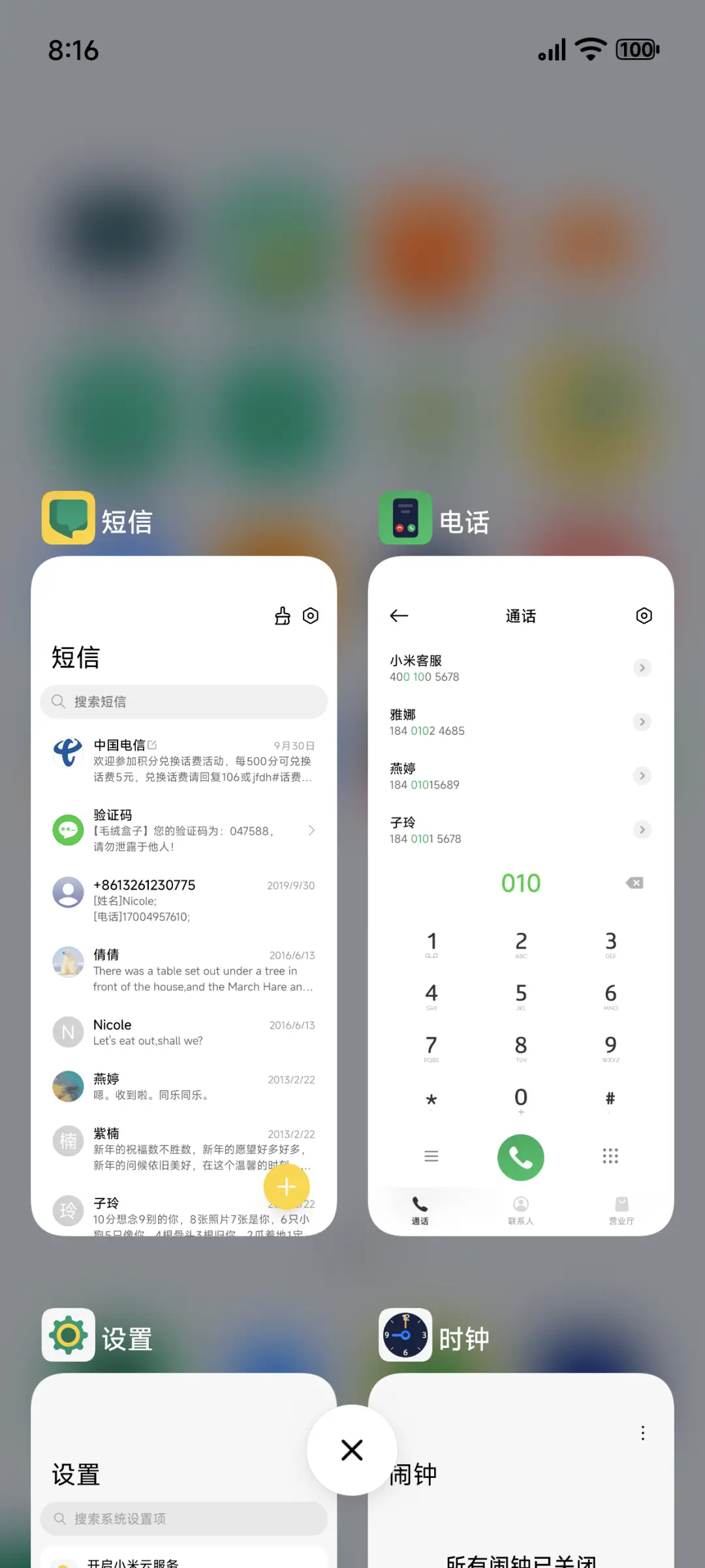Tap back arrow on 通话 screen
The height and width of the screenshot is (1568, 705).
[399, 616]
